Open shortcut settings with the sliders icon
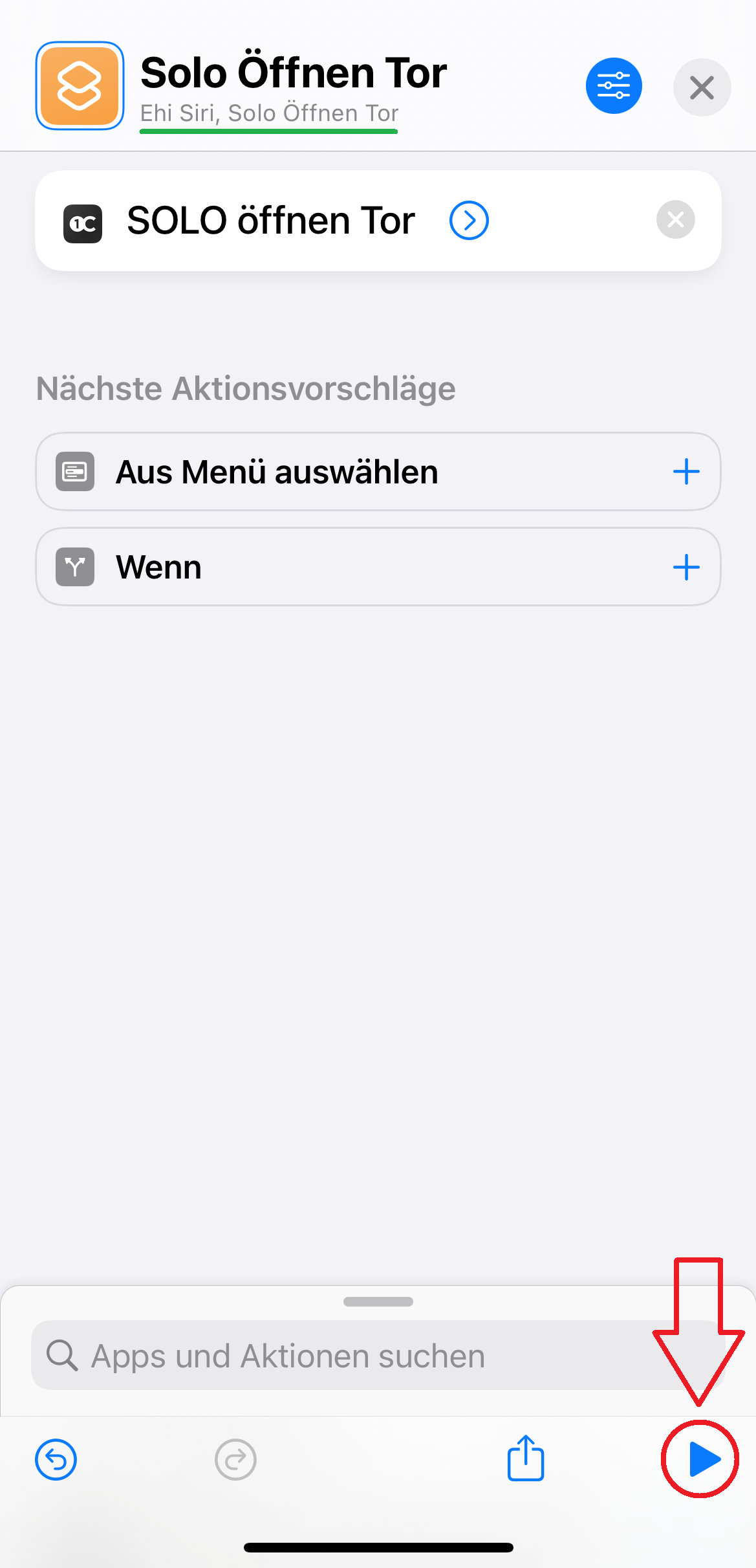This screenshot has width=756, height=1568. pos(614,86)
